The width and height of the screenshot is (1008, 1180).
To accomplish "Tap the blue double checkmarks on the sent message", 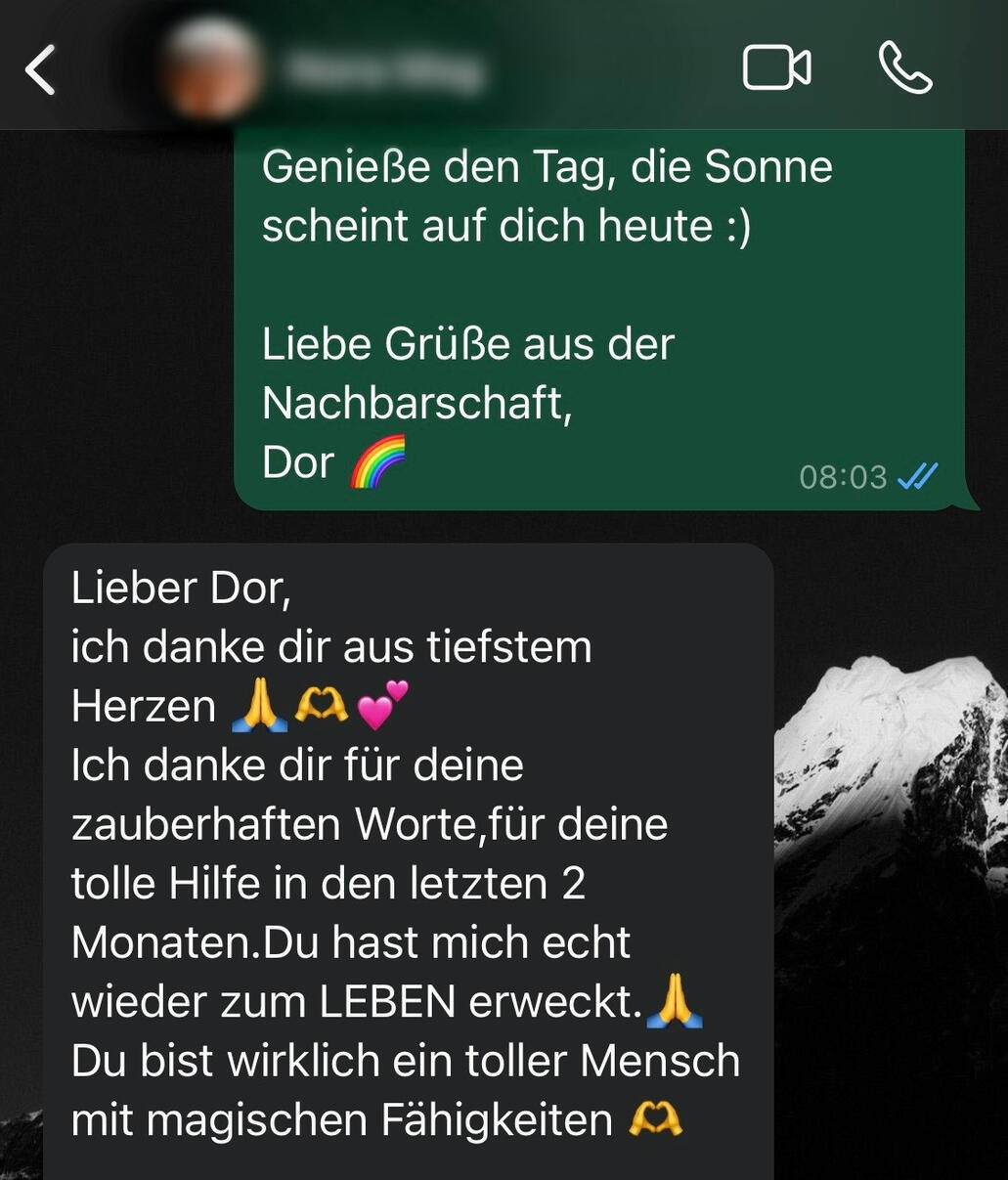I will pyautogui.click(x=916, y=478).
